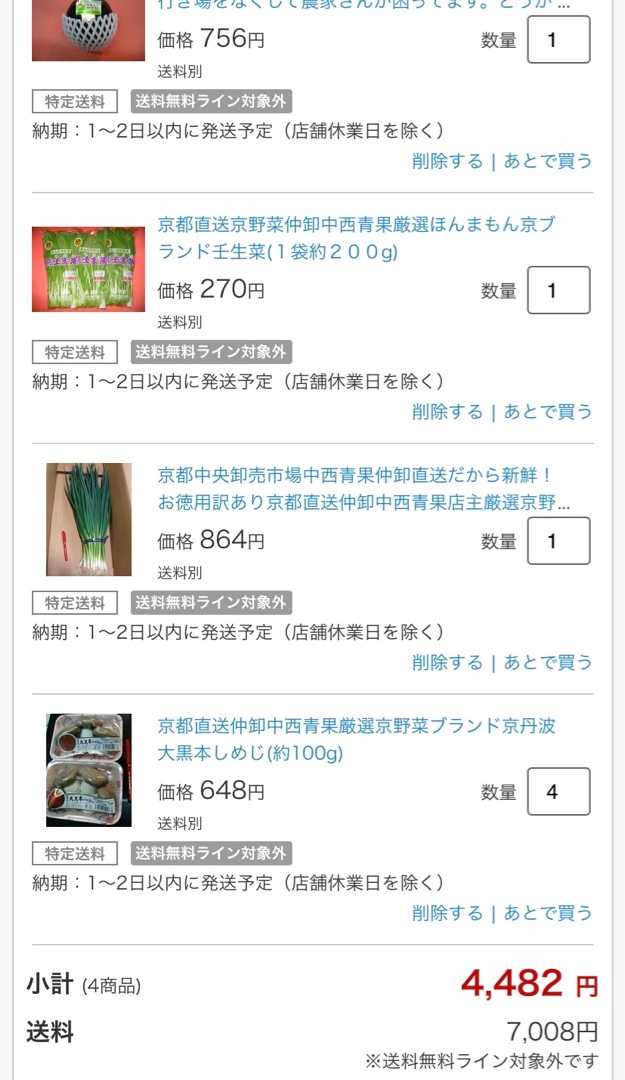Save the 756円 item with あとで買う
The width and height of the screenshot is (625, 1080).
pyautogui.click(x=548, y=161)
